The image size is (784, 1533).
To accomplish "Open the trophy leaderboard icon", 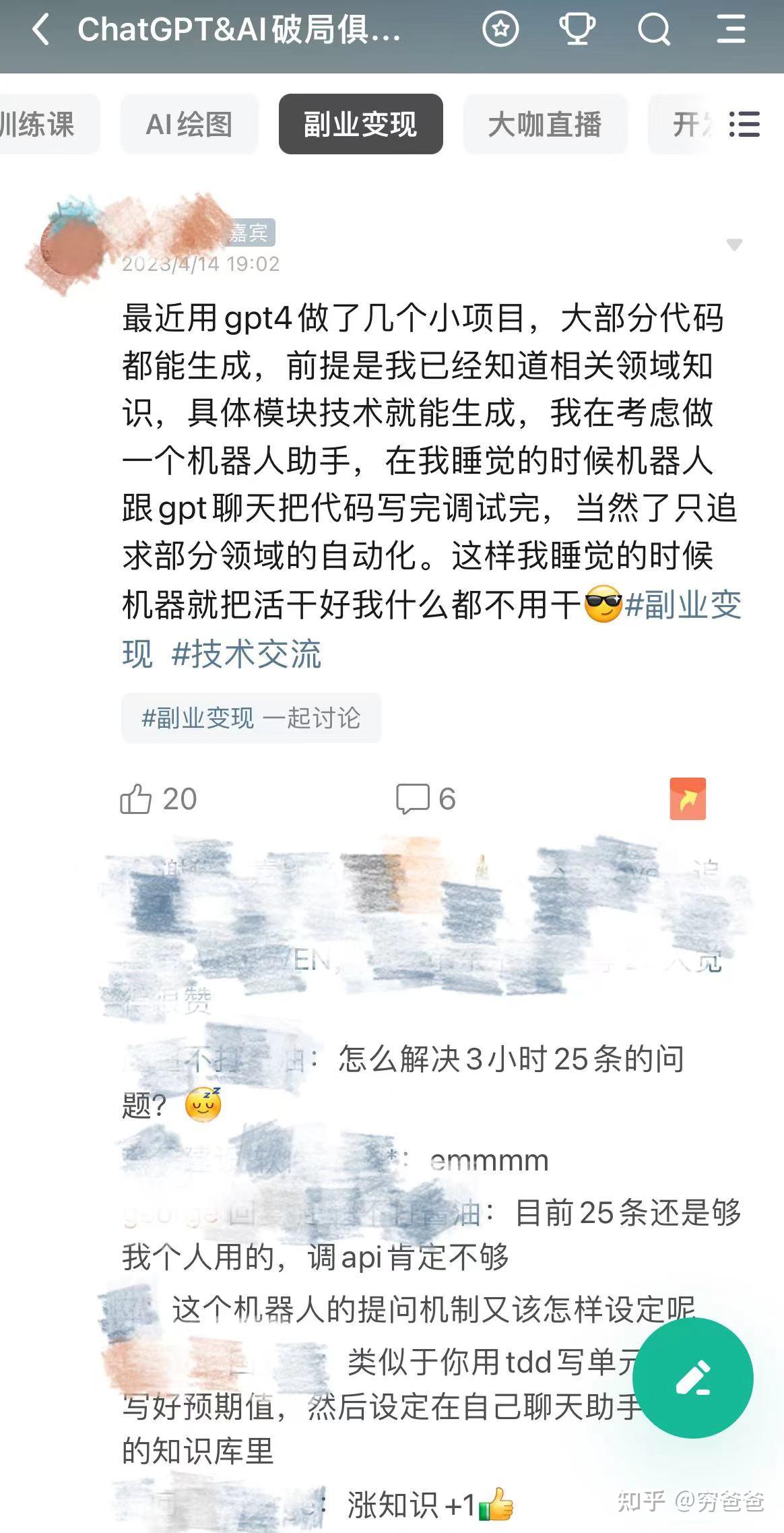I will pyautogui.click(x=577, y=29).
